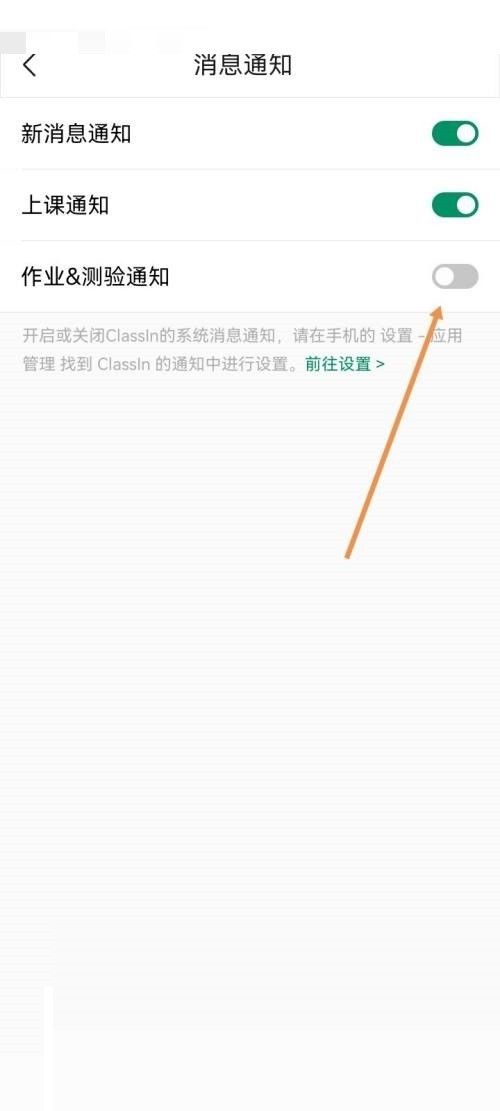Turn off the 新消息通知 switch
This screenshot has height=1111, width=500.
point(455,133)
